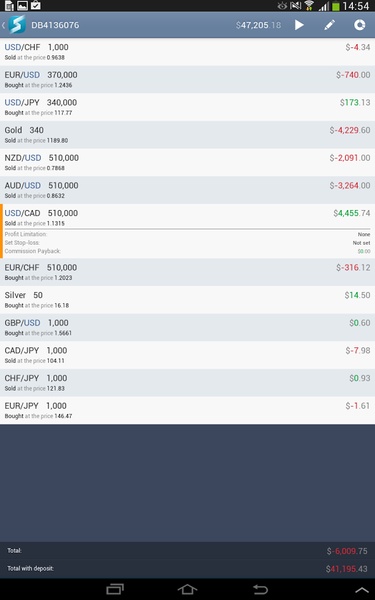
Task: Open the AUD/USD 510,000 position
Action: 188,190
